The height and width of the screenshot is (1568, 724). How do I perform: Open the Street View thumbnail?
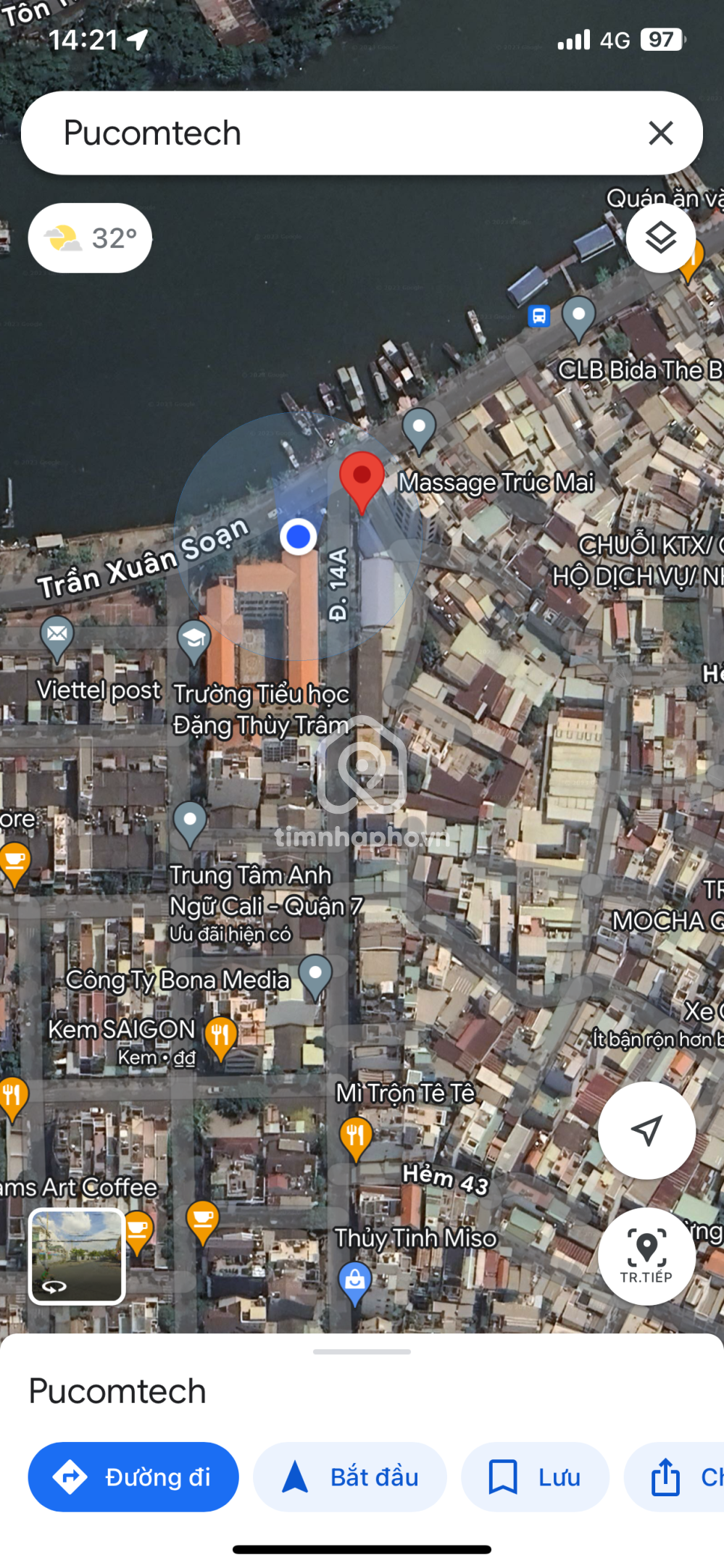click(x=77, y=1256)
